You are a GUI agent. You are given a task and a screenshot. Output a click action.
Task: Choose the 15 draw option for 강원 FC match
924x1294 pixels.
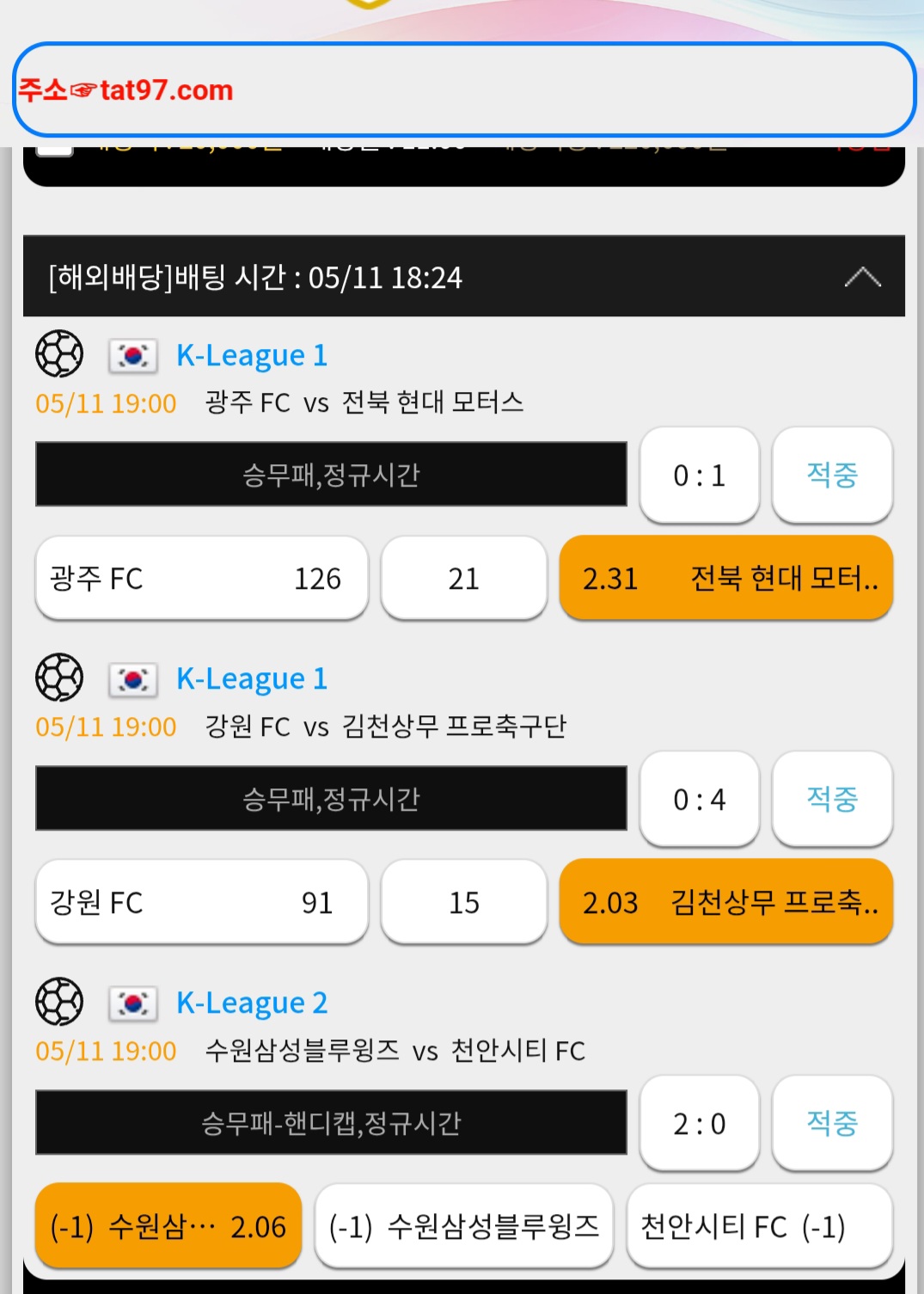(463, 903)
